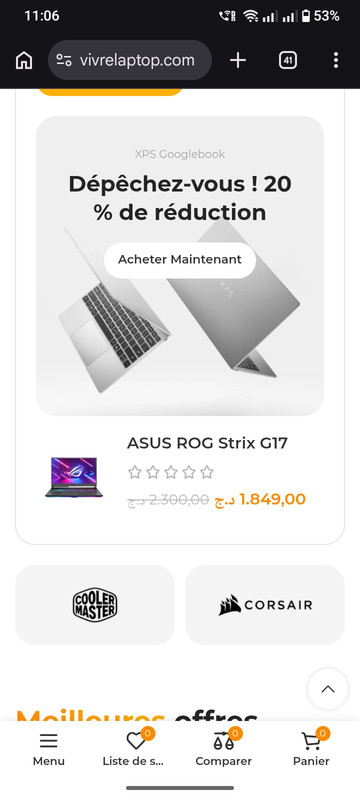The image size is (360, 800).
Task: Tap the Acheter Maintenant button
Action: [x=180, y=260]
